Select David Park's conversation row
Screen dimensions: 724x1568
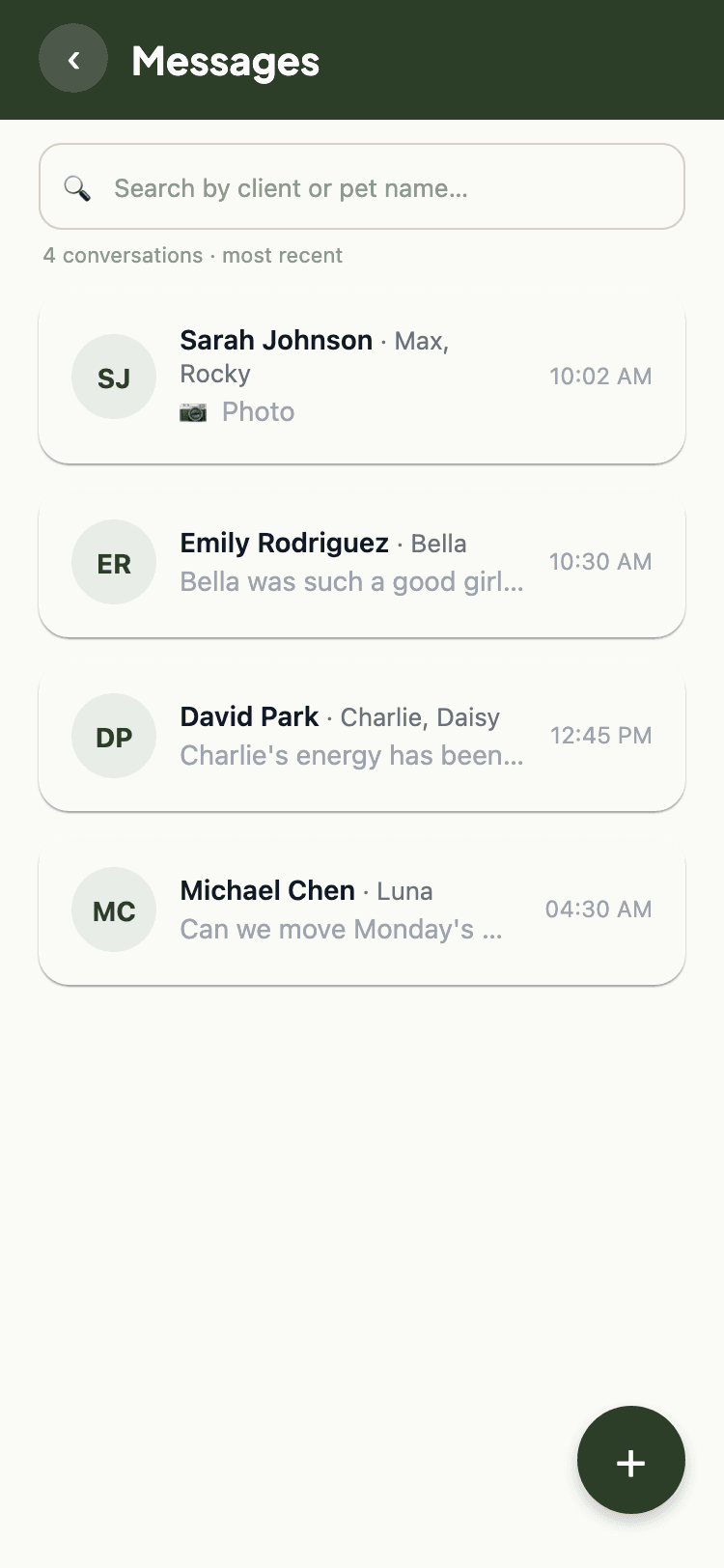362,736
